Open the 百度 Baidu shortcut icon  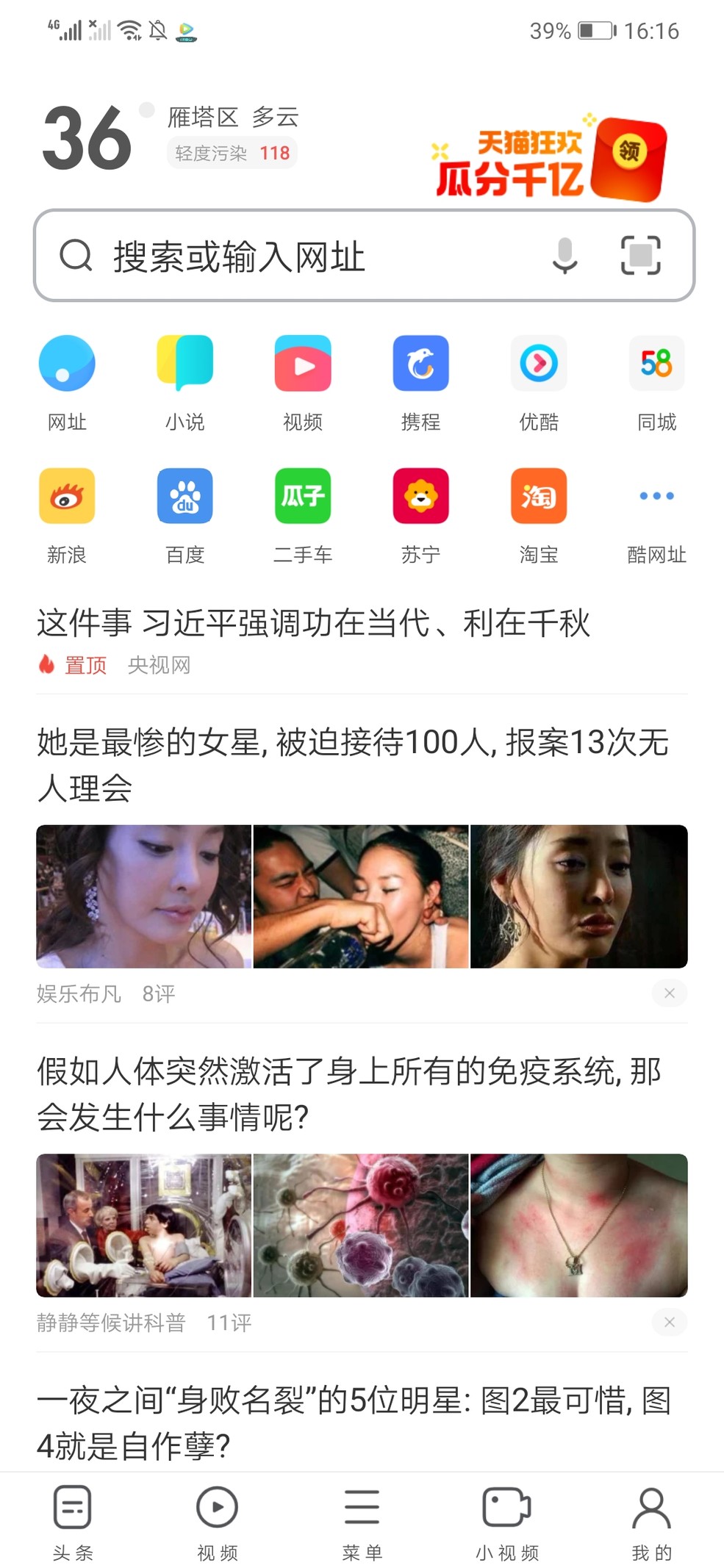(x=184, y=496)
